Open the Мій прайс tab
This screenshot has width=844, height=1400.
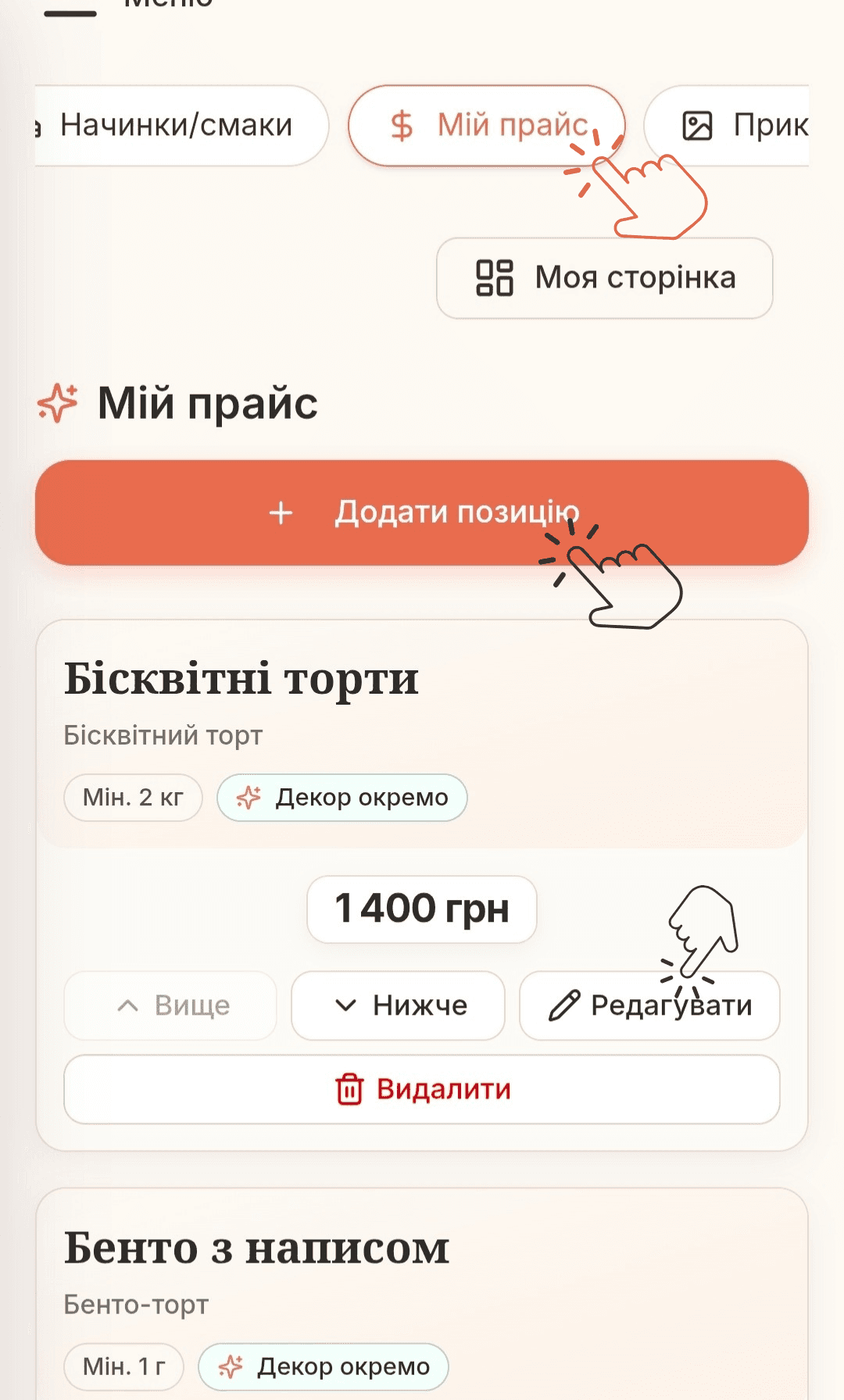point(486,125)
